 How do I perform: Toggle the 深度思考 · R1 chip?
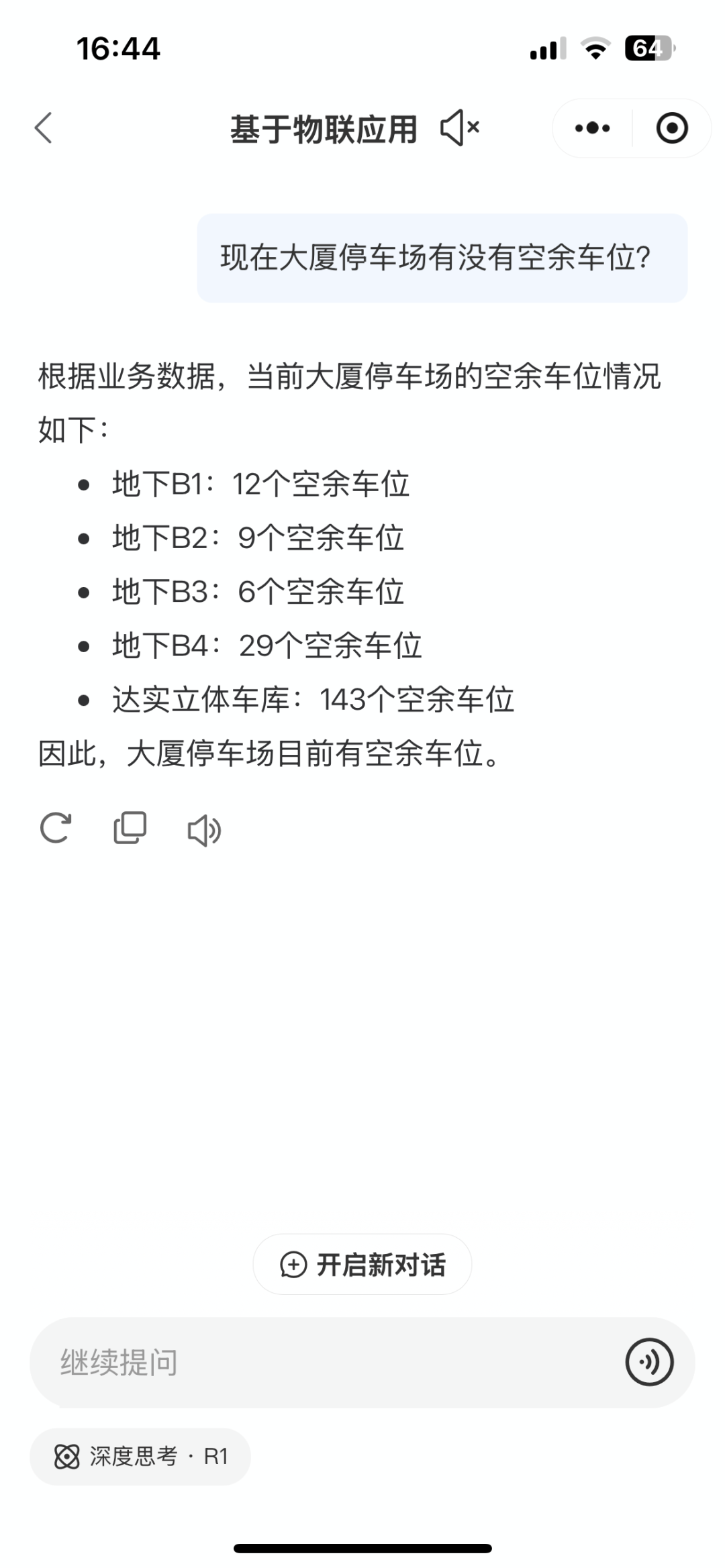(x=140, y=1457)
